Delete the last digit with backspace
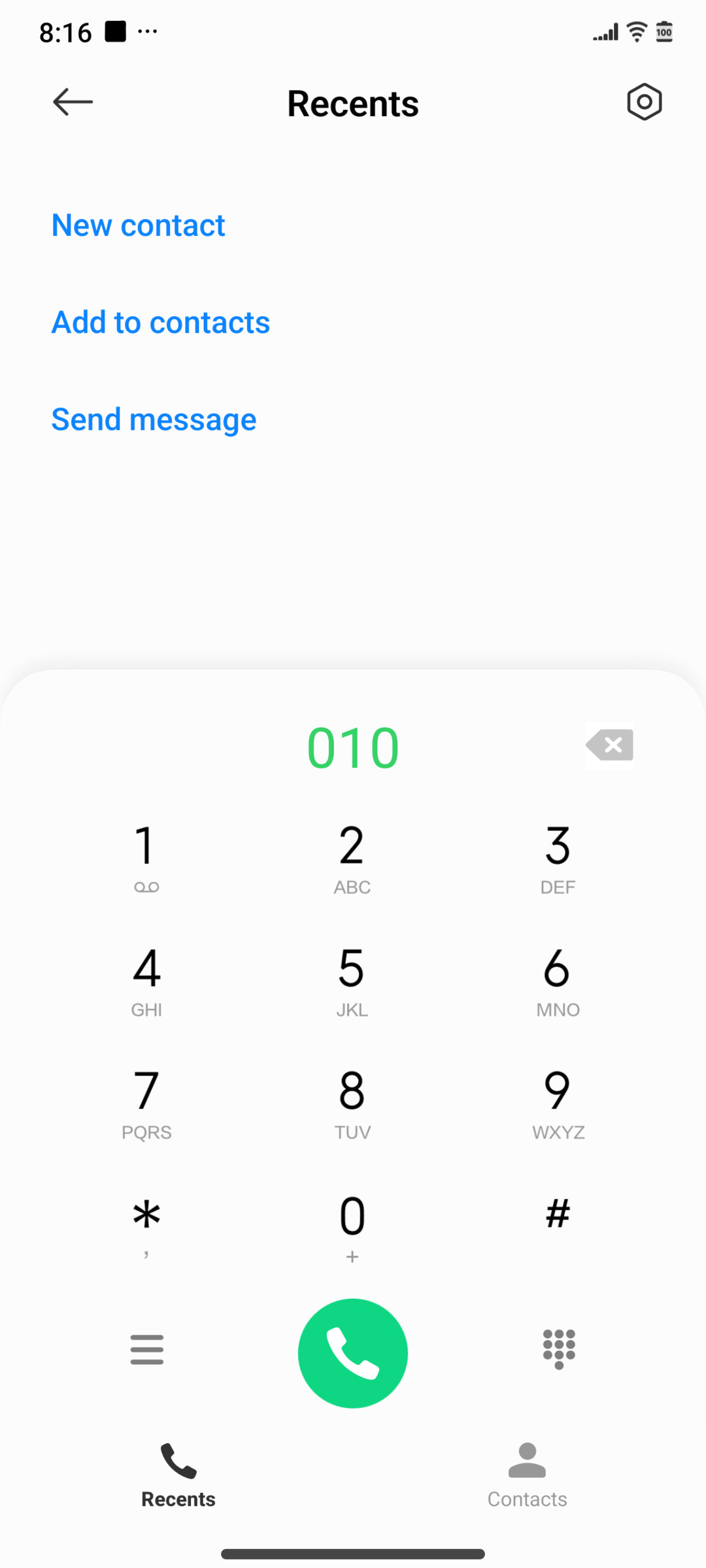The image size is (706, 1568). [x=609, y=745]
